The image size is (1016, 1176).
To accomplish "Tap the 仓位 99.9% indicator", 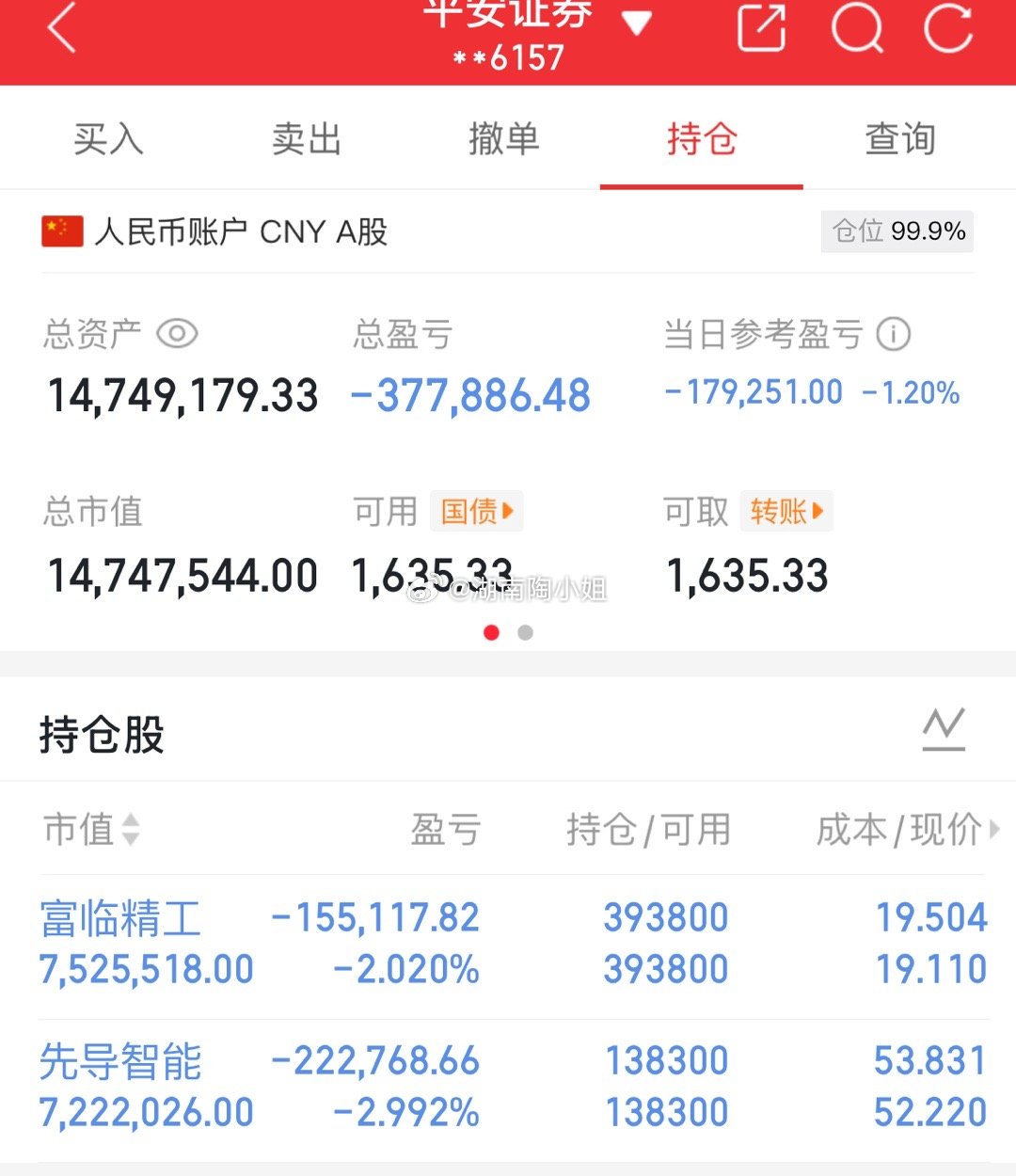I will pos(897,230).
